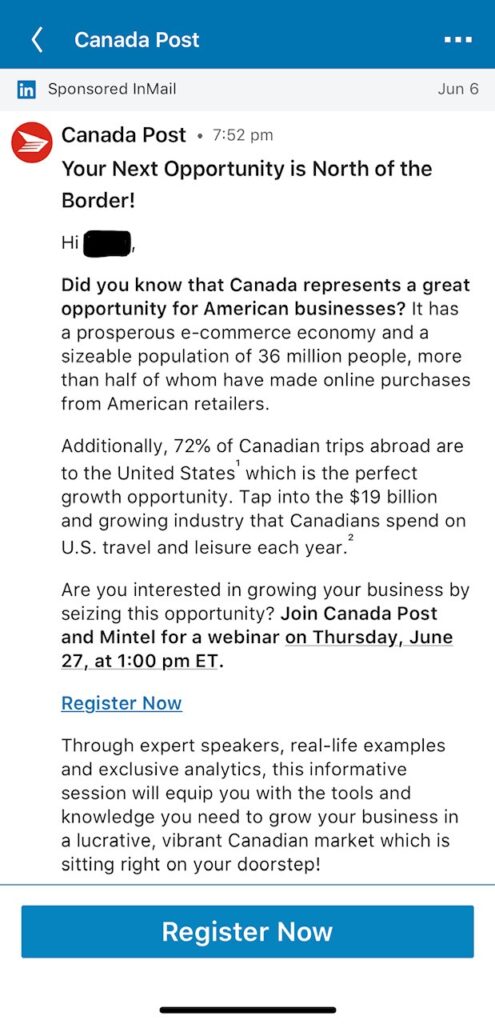This screenshot has width=495, height=1024.
Task: Tap the blue Register Now button
Action: coord(248,931)
